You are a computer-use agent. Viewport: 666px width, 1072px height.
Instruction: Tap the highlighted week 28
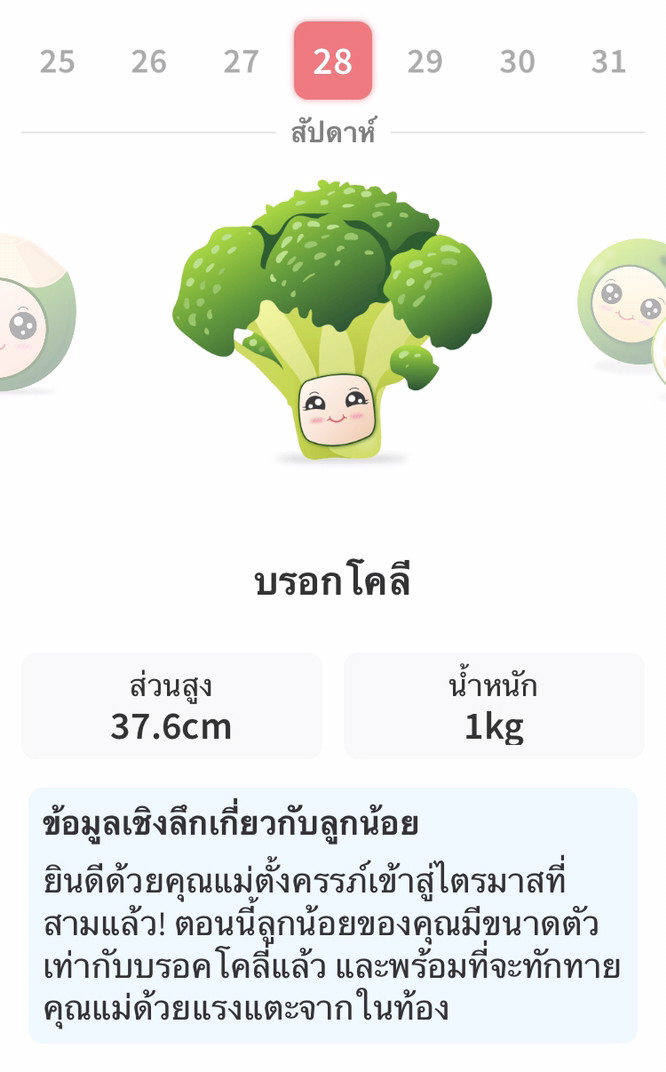(x=333, y=61)
